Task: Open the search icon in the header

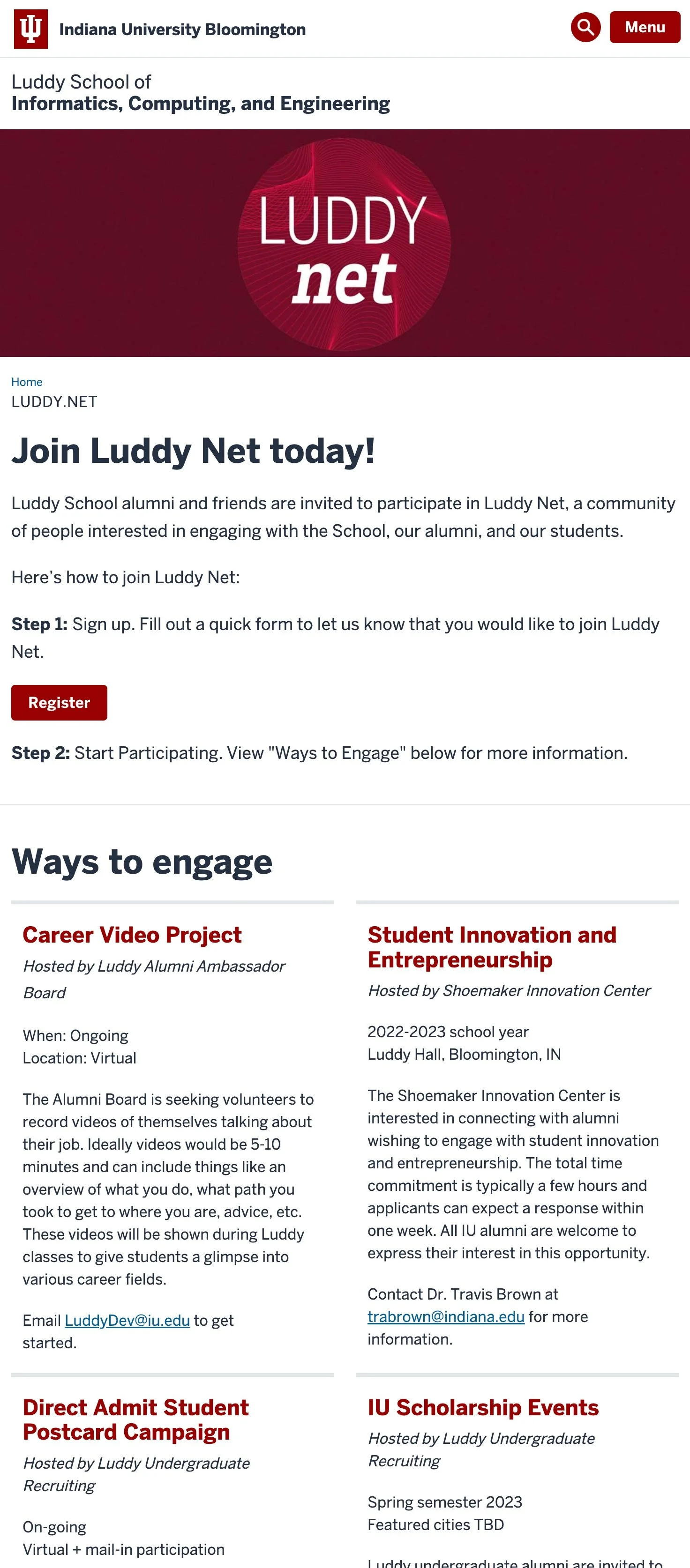Action: click(585, 27)
